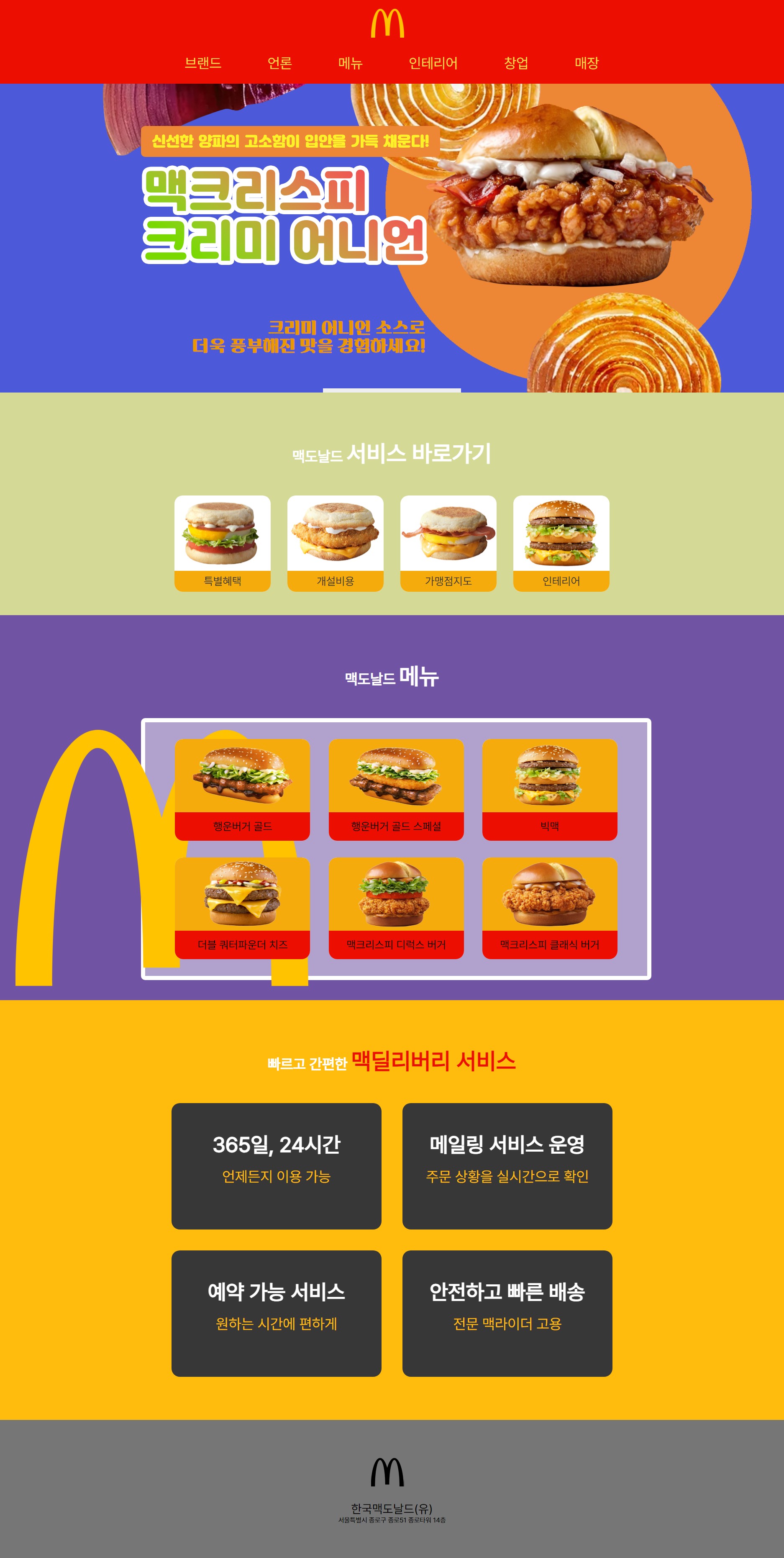Tap the McDonald's logo in the header

(387, 23)
